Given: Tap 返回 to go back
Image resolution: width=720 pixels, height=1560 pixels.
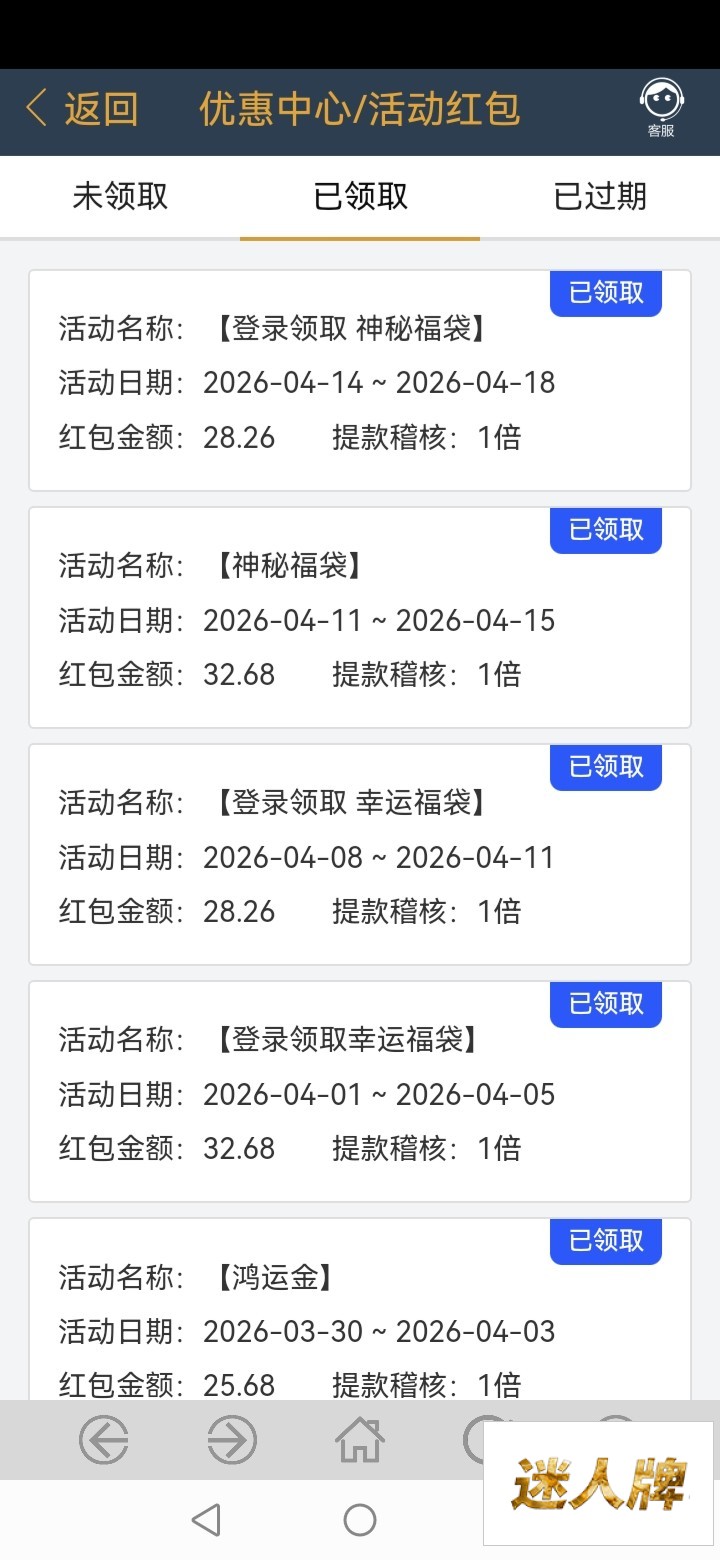Looking at the screenshot, I should 82,109.
